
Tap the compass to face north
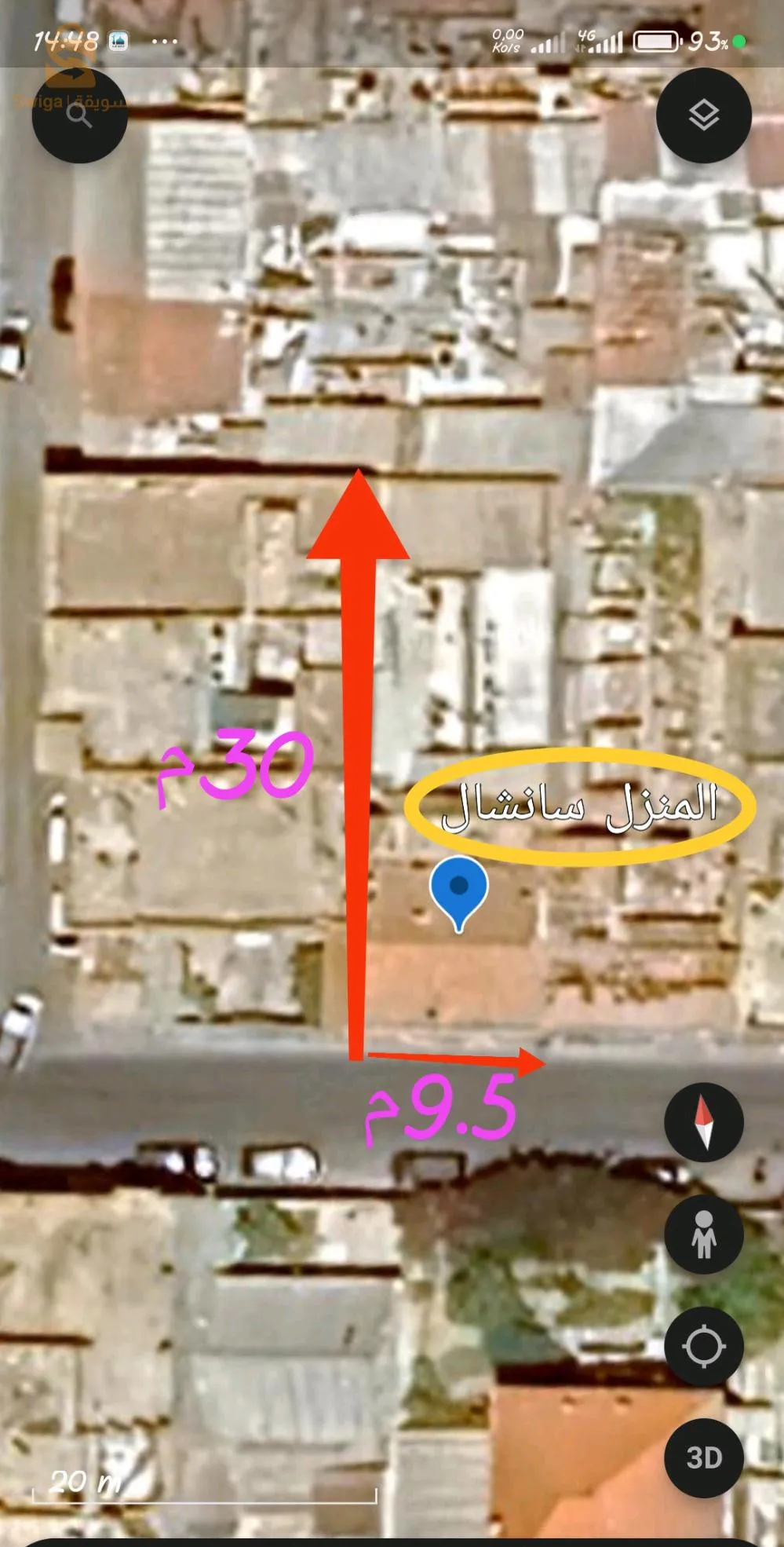703,1122
